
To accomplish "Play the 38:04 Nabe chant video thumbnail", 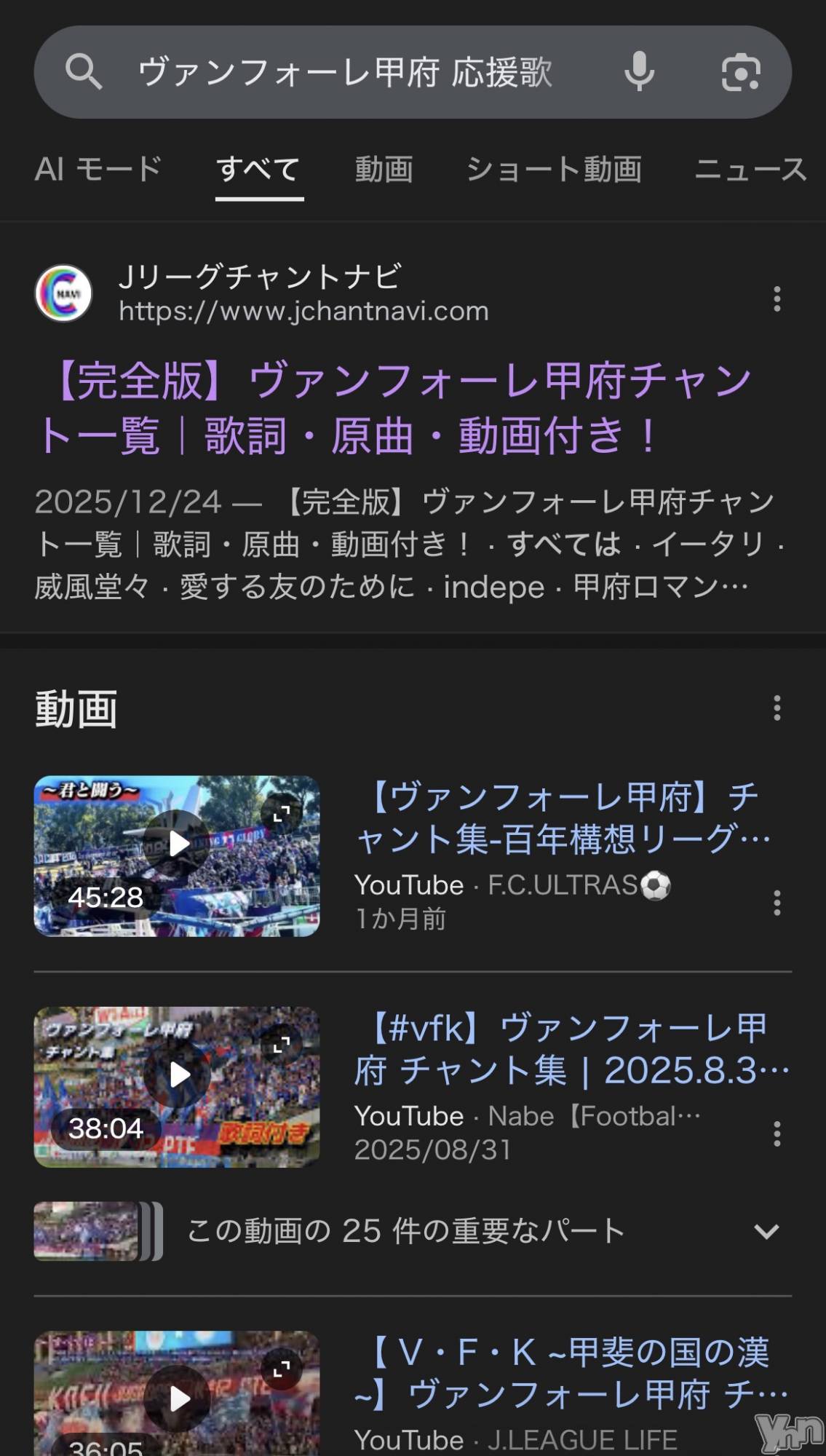I will point(177,1087).
